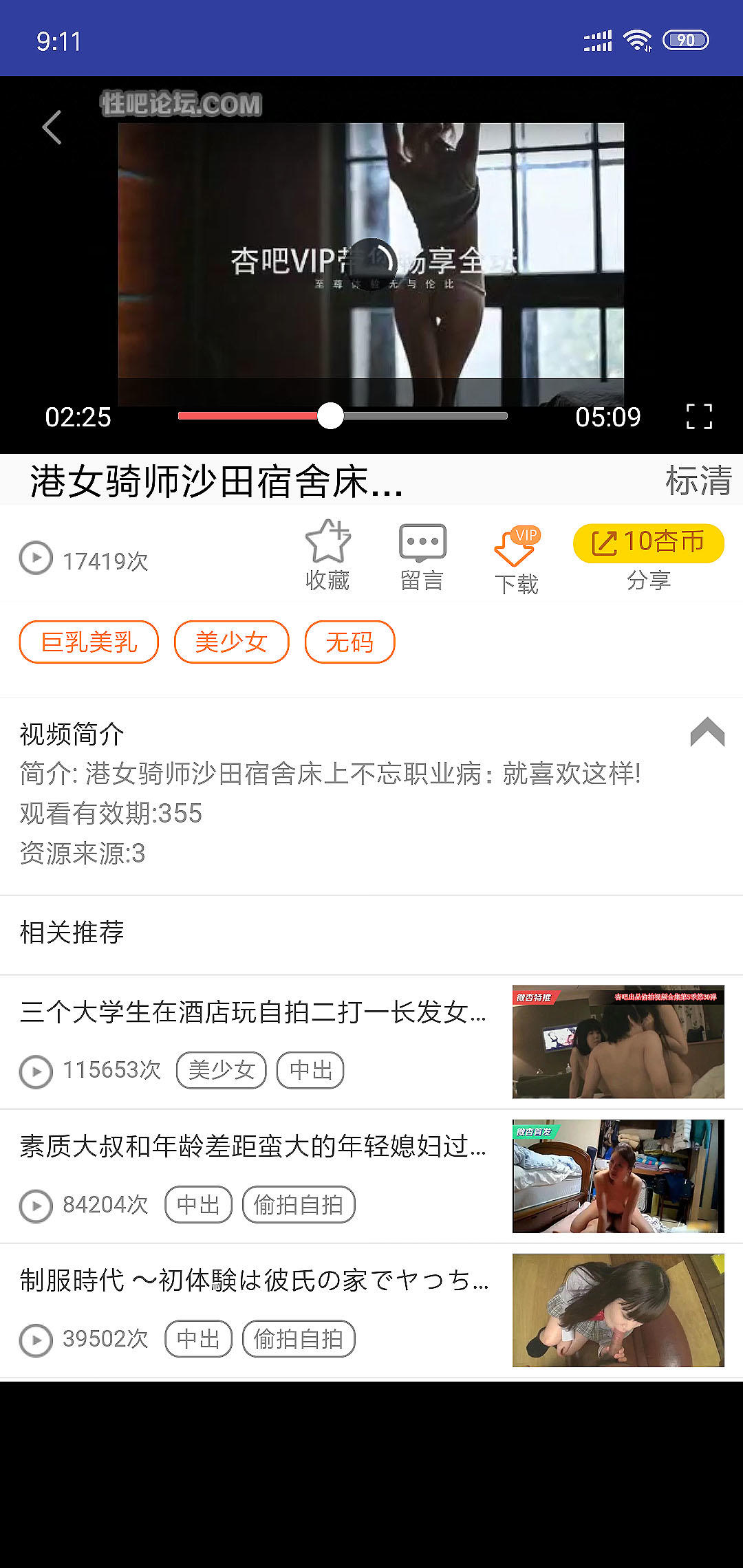Open the recommended video with 39502次 views
The image size is (743, 1568).
click(253, 1281)
